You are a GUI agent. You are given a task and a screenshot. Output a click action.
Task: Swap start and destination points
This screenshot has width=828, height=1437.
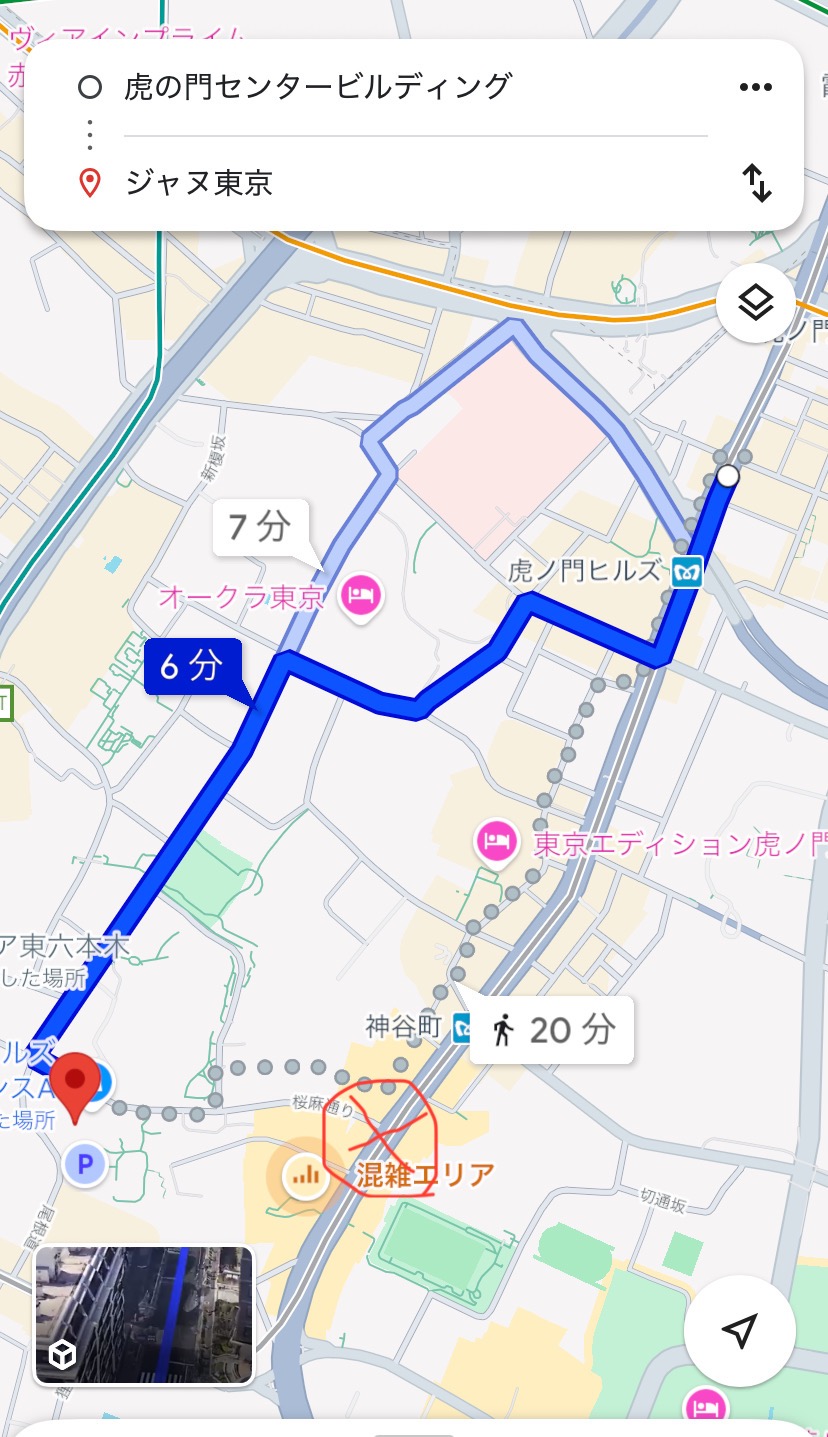click(756, 183)
